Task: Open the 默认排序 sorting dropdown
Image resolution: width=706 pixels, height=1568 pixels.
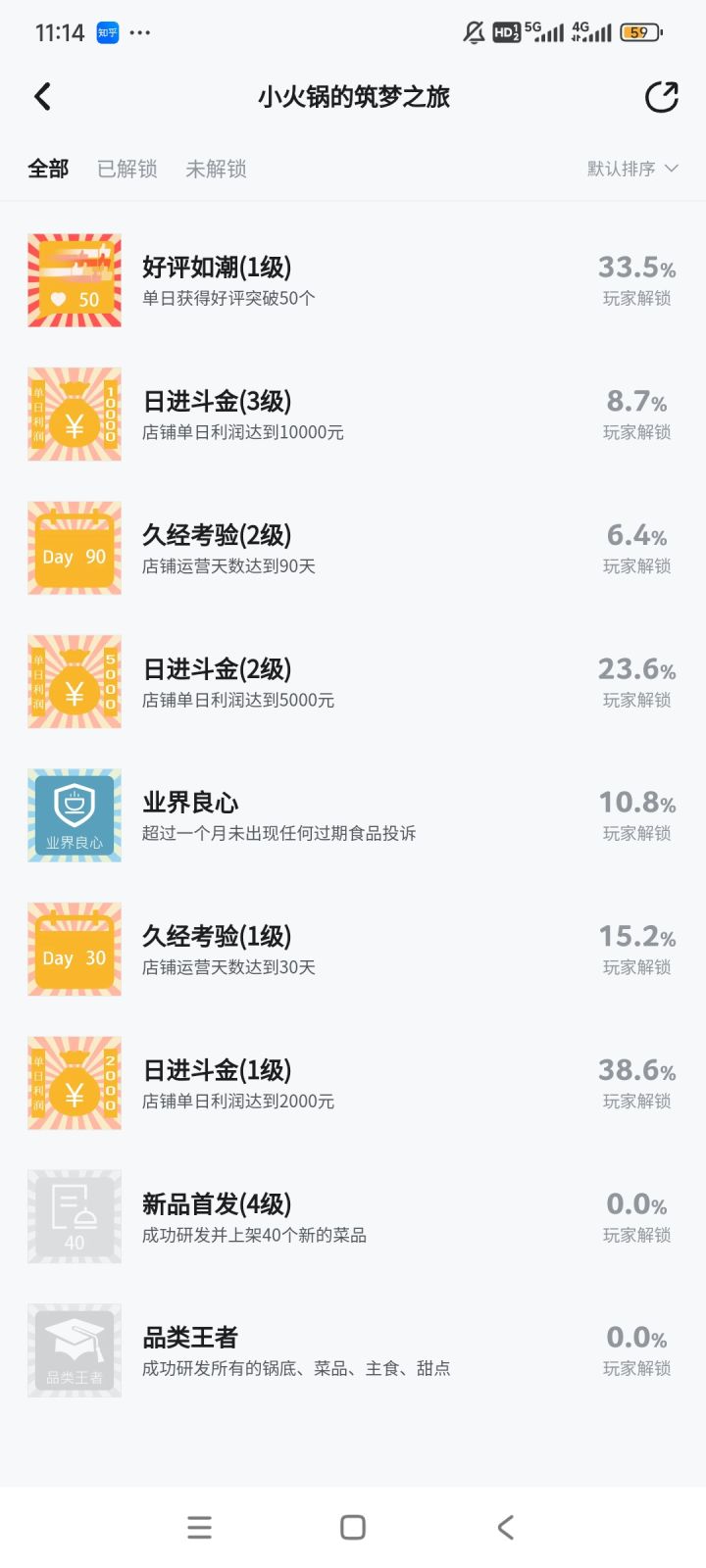Action: [618, 168]
